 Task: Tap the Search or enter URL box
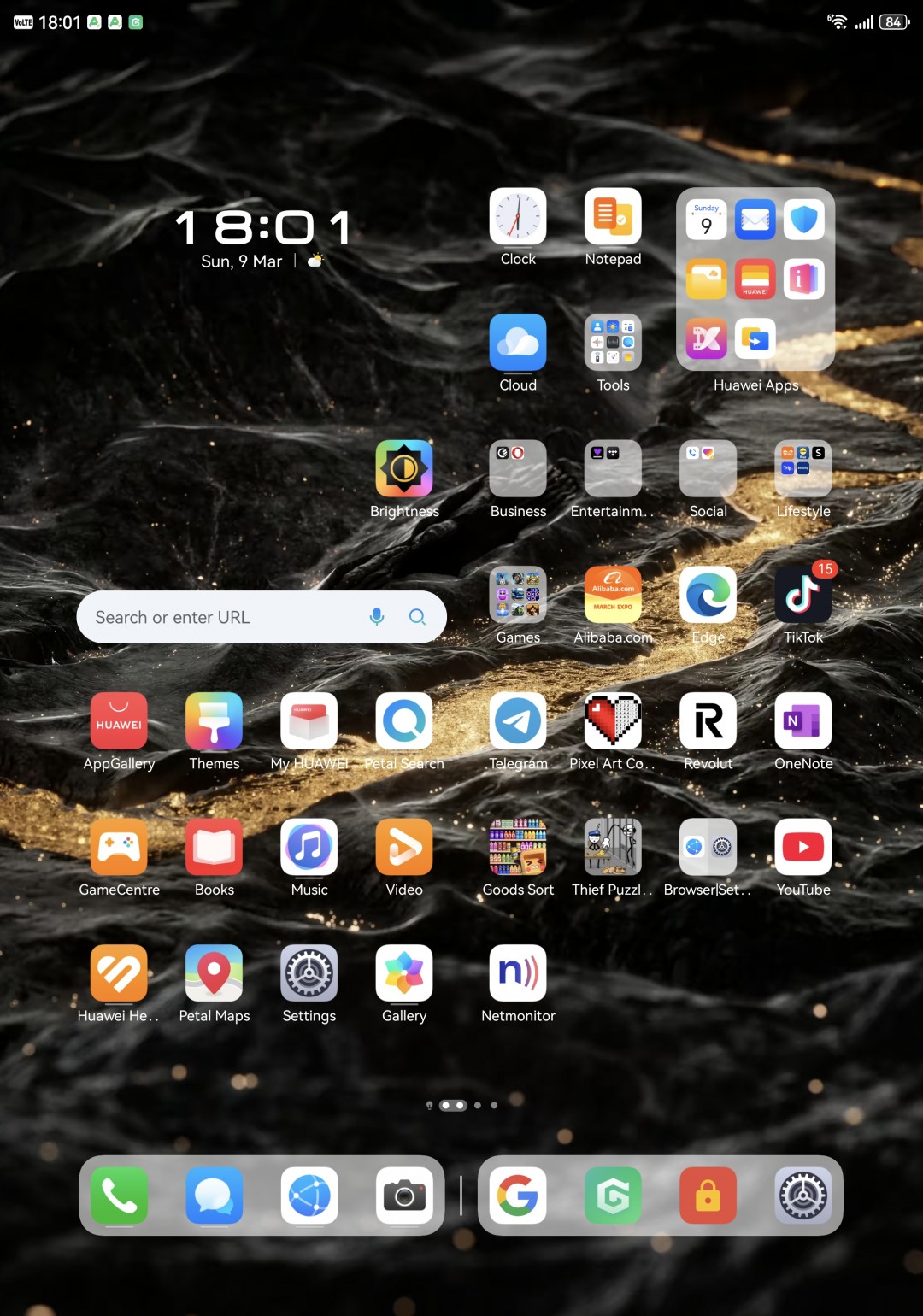pos(222,617)
